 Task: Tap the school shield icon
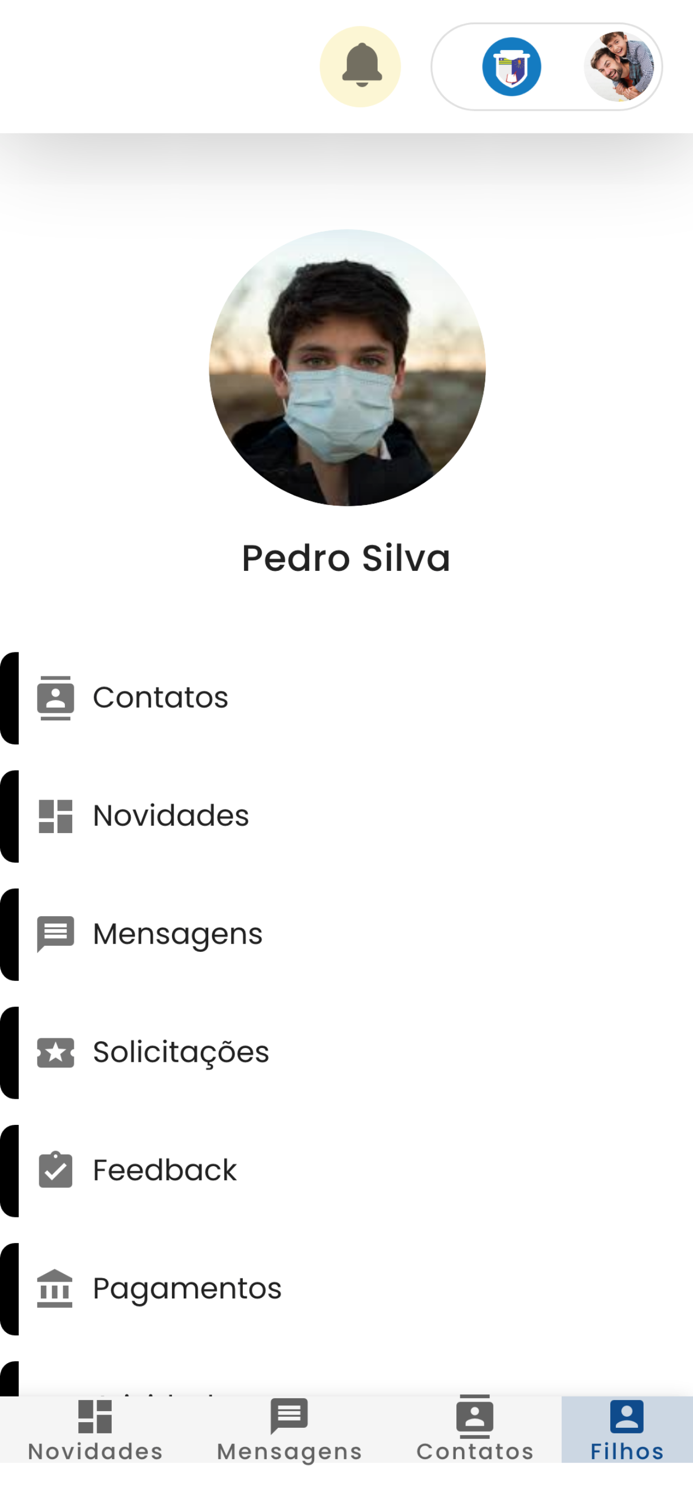point(511,67)
